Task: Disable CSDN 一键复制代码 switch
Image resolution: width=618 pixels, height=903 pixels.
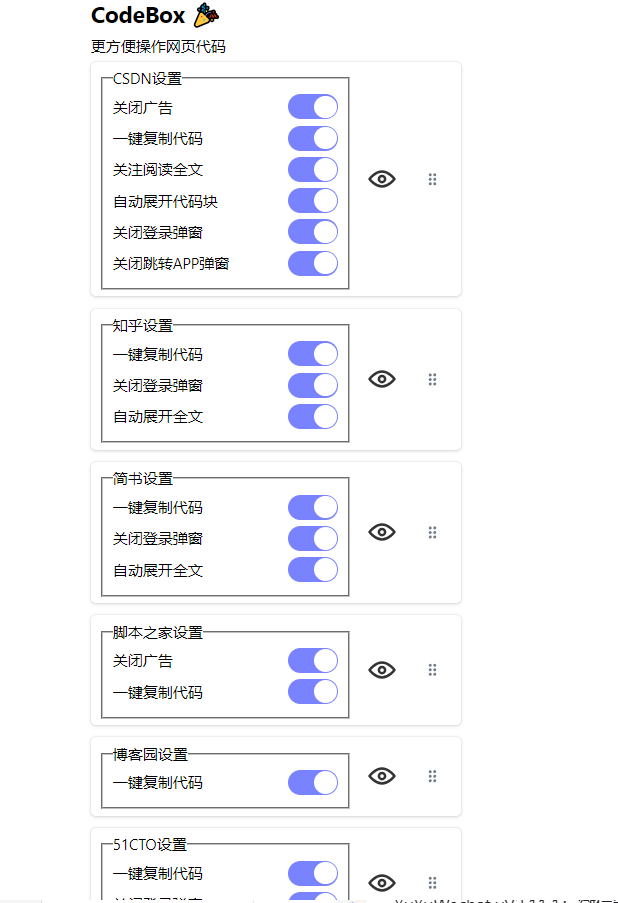Action: 312,138
